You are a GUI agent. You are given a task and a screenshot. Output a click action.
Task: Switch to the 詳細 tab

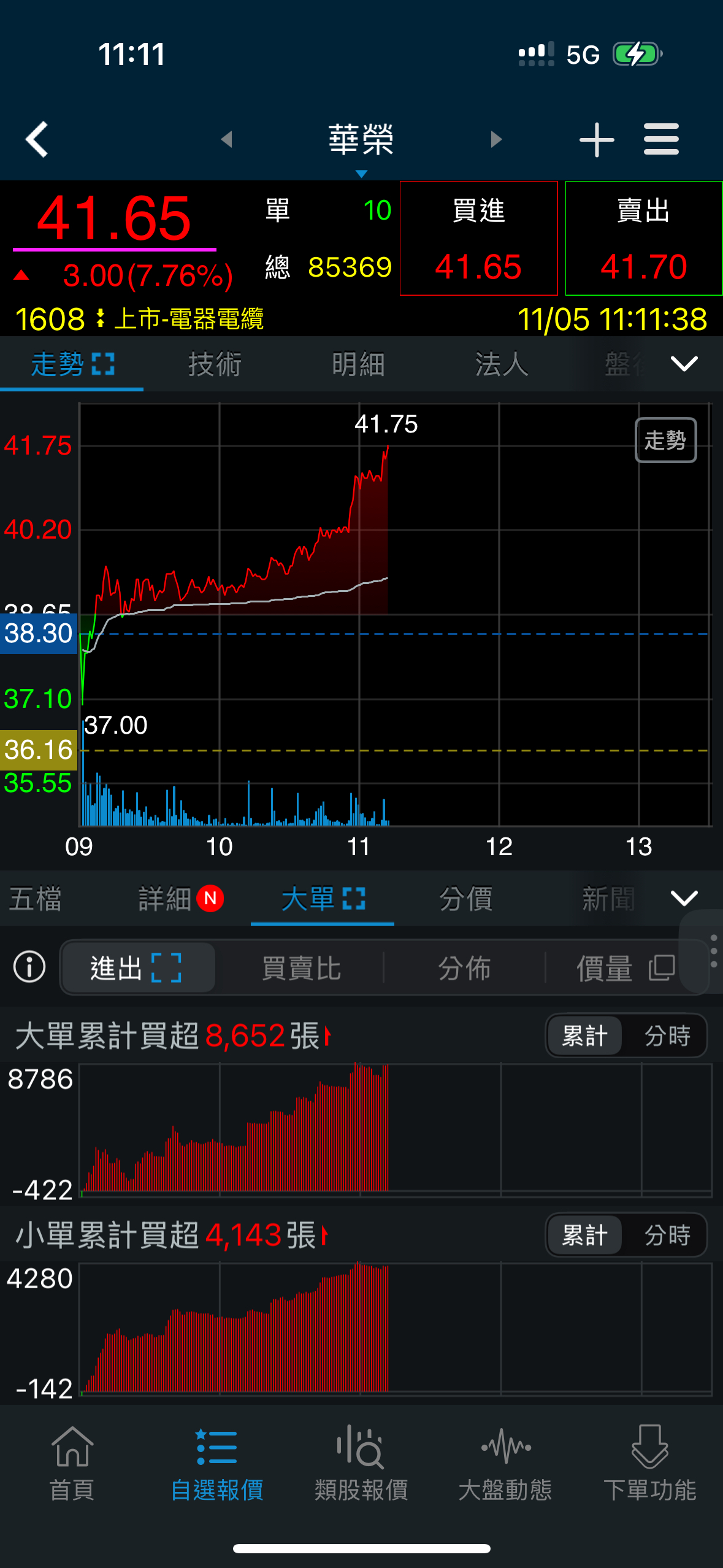click(x=166, y=899)
